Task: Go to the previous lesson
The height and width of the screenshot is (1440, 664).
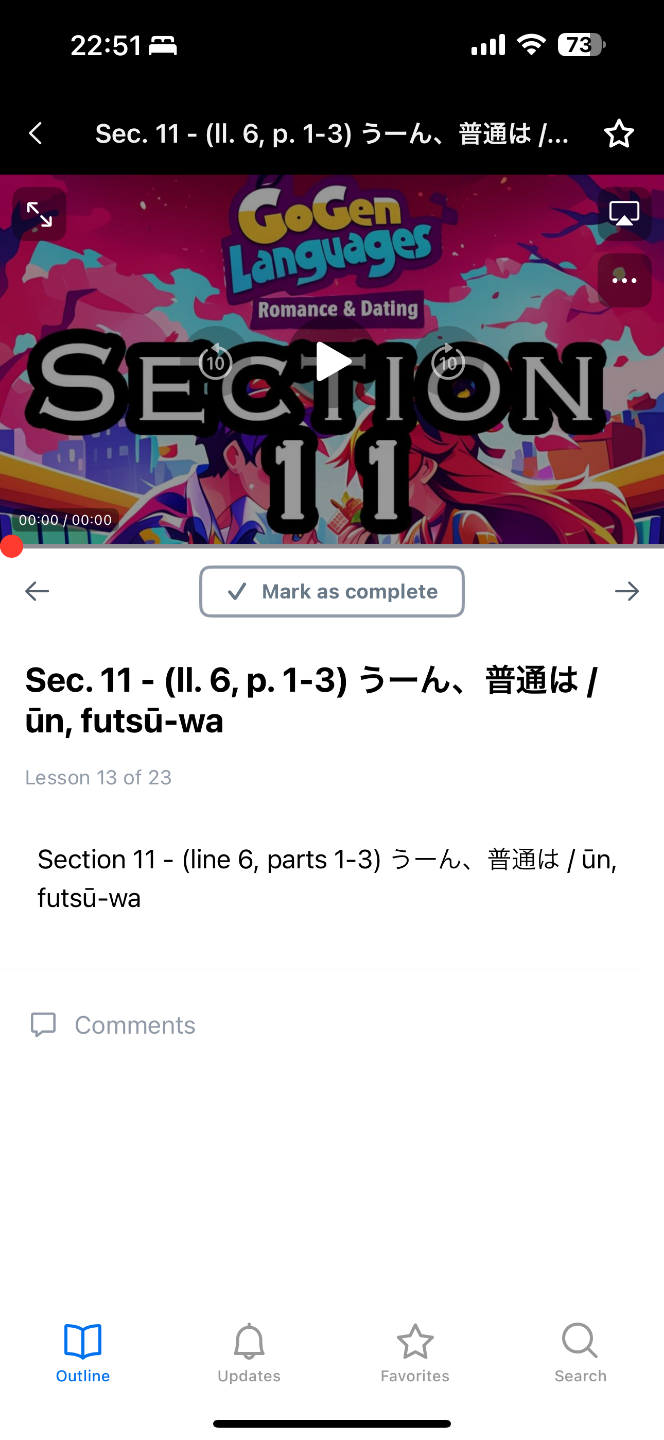Action: (37, 591)
